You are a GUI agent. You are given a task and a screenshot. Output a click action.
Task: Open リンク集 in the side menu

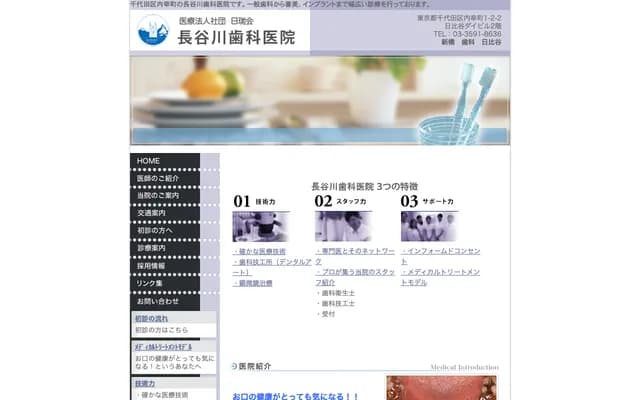tap(150, 283)
